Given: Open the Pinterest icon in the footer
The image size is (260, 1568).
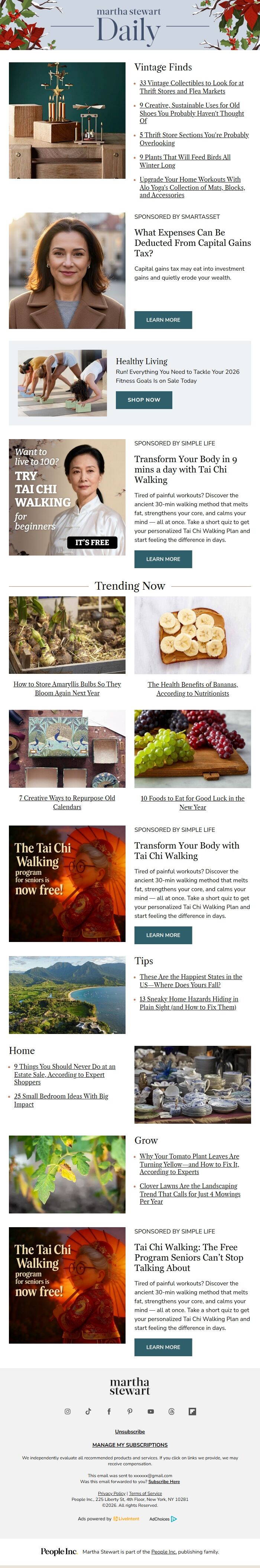Looking at the screenshot, I should point(130,1411).
